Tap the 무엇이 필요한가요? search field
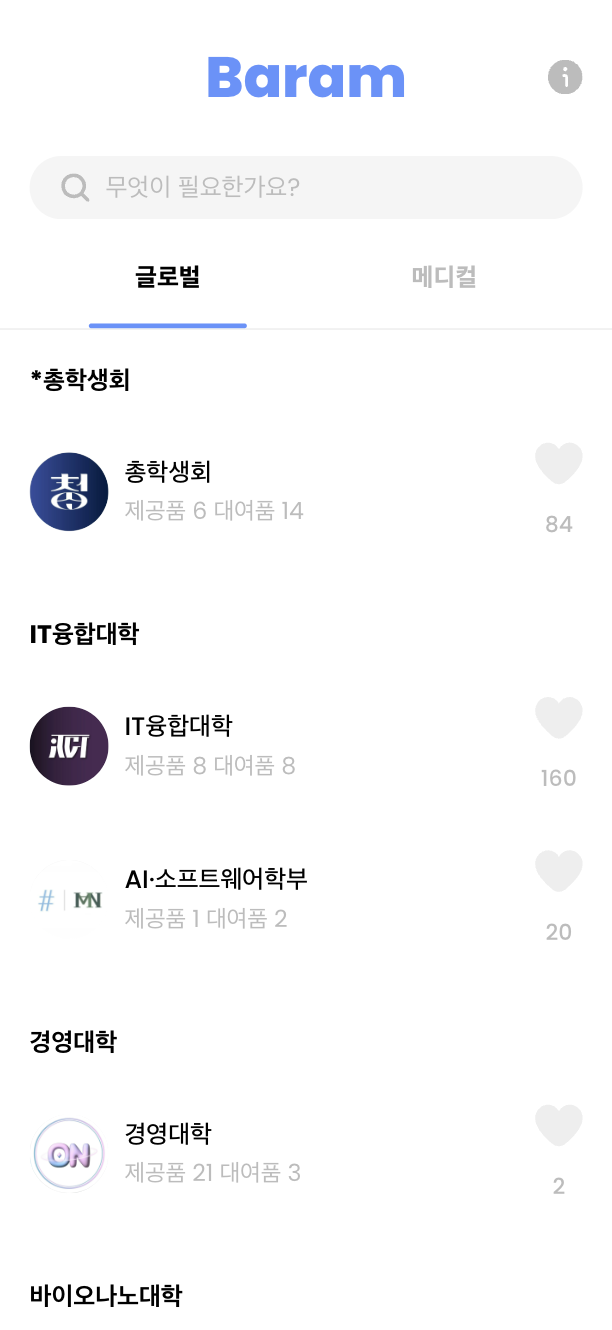Screen dimensions: 612x1330 (306, 187)
